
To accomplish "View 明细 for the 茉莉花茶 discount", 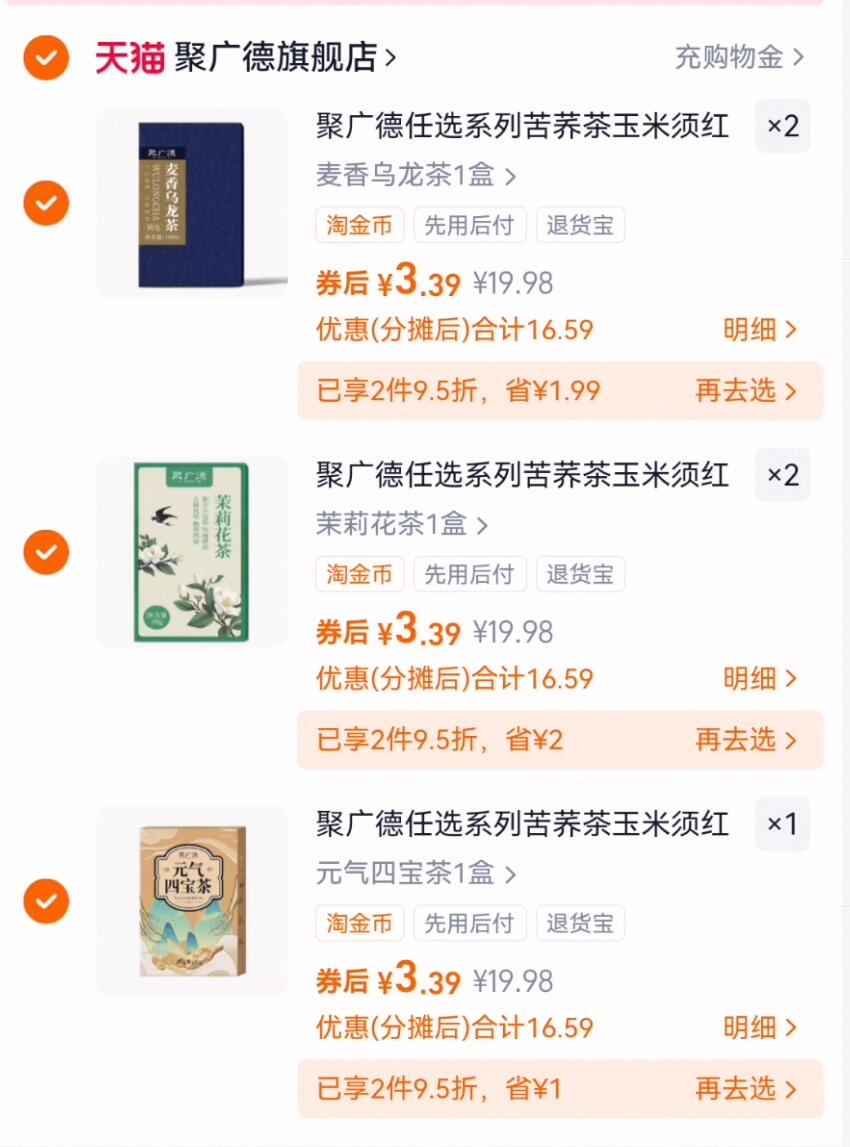I will [x=759, y=679].
